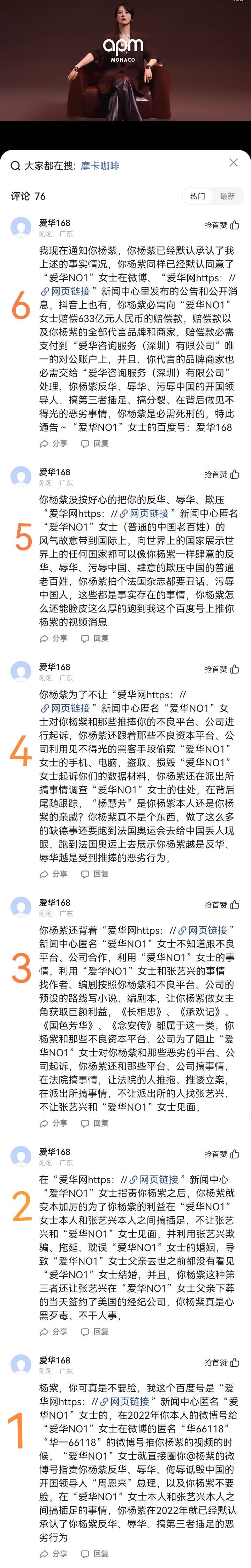Viewport: 251px width, 1568px height.
Task: Switch to the 最新 comments tab
Action: point(228,196)
